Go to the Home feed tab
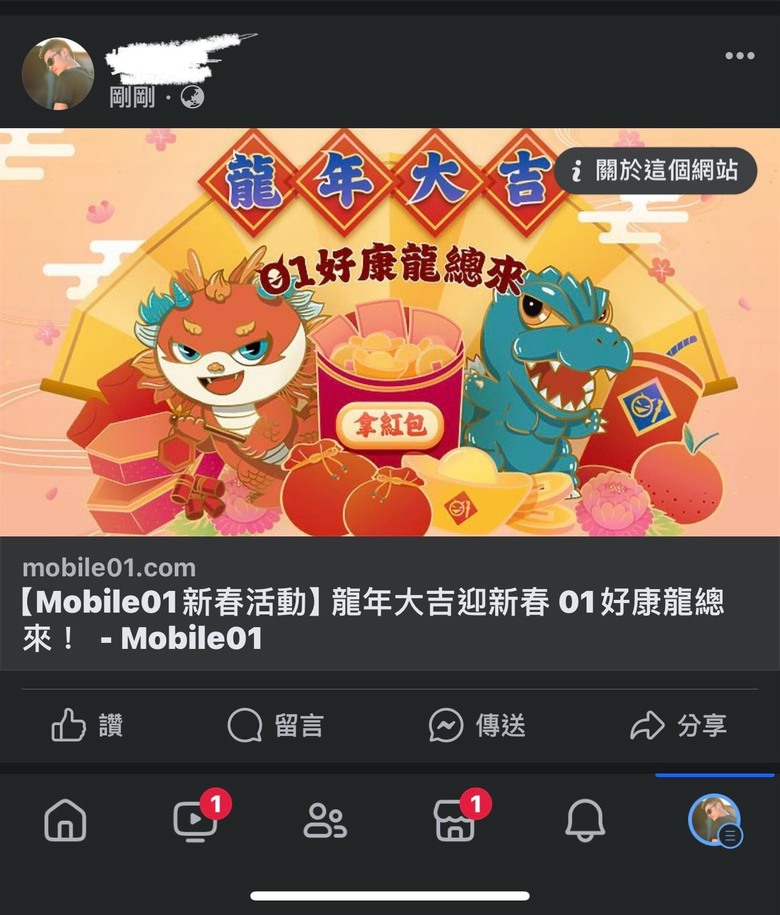Image resolution: width=780 pixels, height=915 pixels. pyautogui.click(x=66, y=821)
